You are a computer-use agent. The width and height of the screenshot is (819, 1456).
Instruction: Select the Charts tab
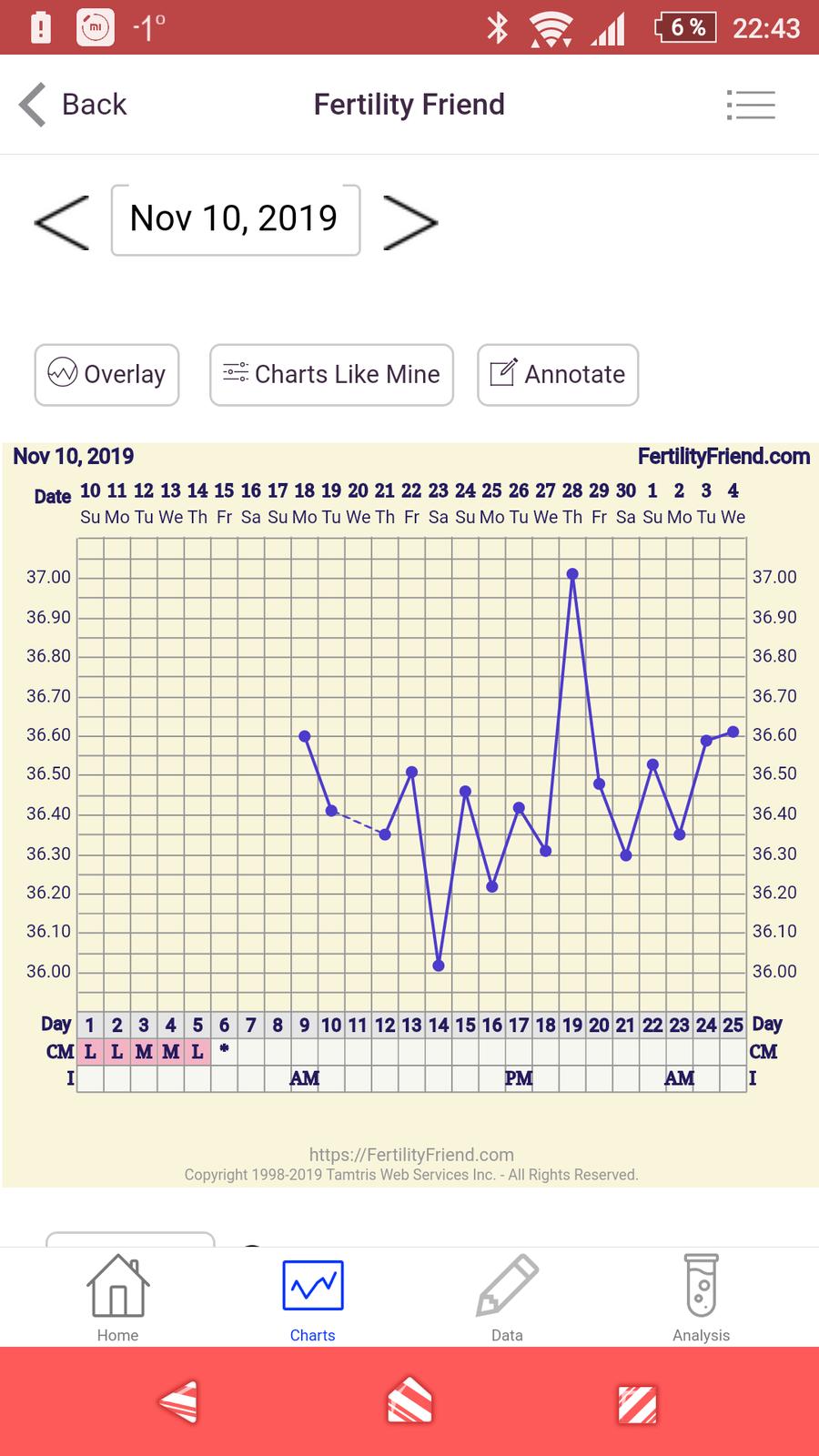312,1299
